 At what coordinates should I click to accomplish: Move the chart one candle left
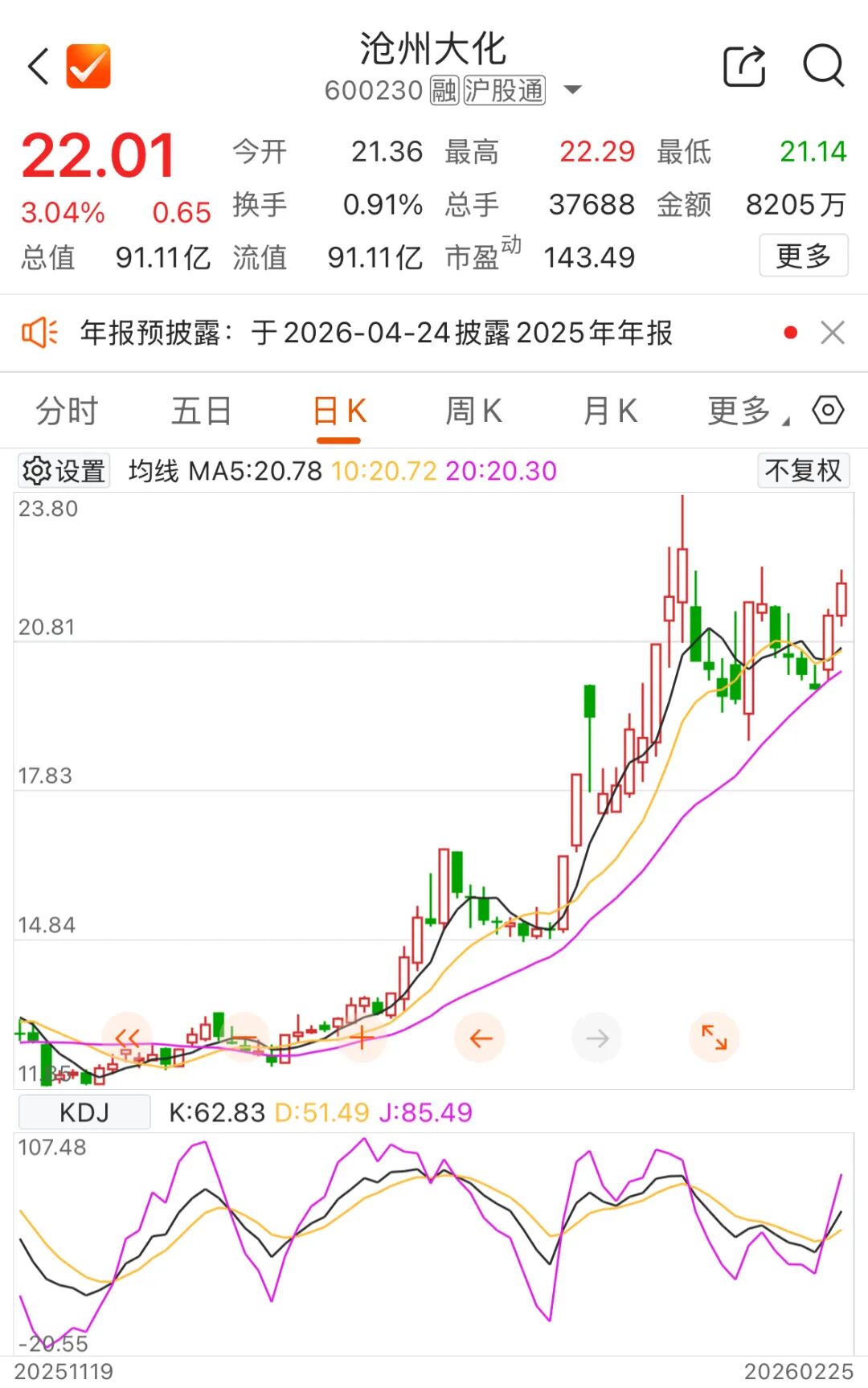coord(480,1038)
